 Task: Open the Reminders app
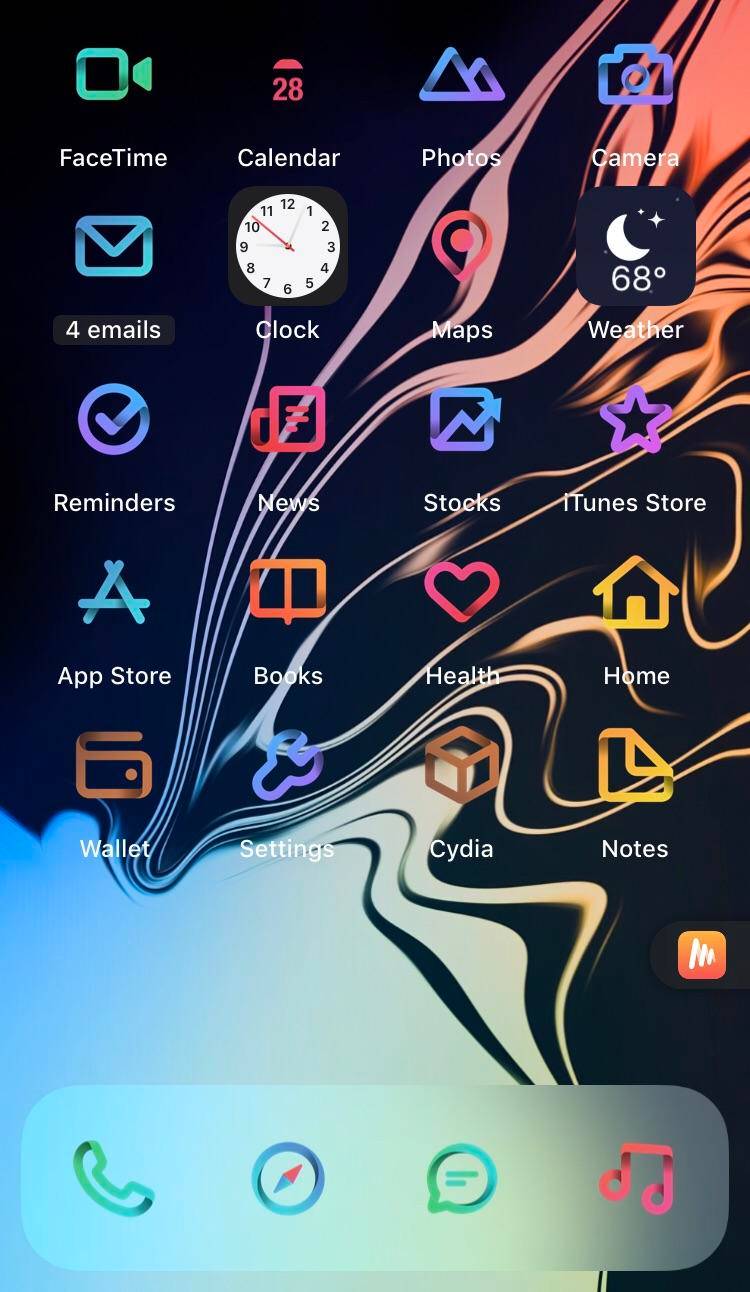click(113, 420)
